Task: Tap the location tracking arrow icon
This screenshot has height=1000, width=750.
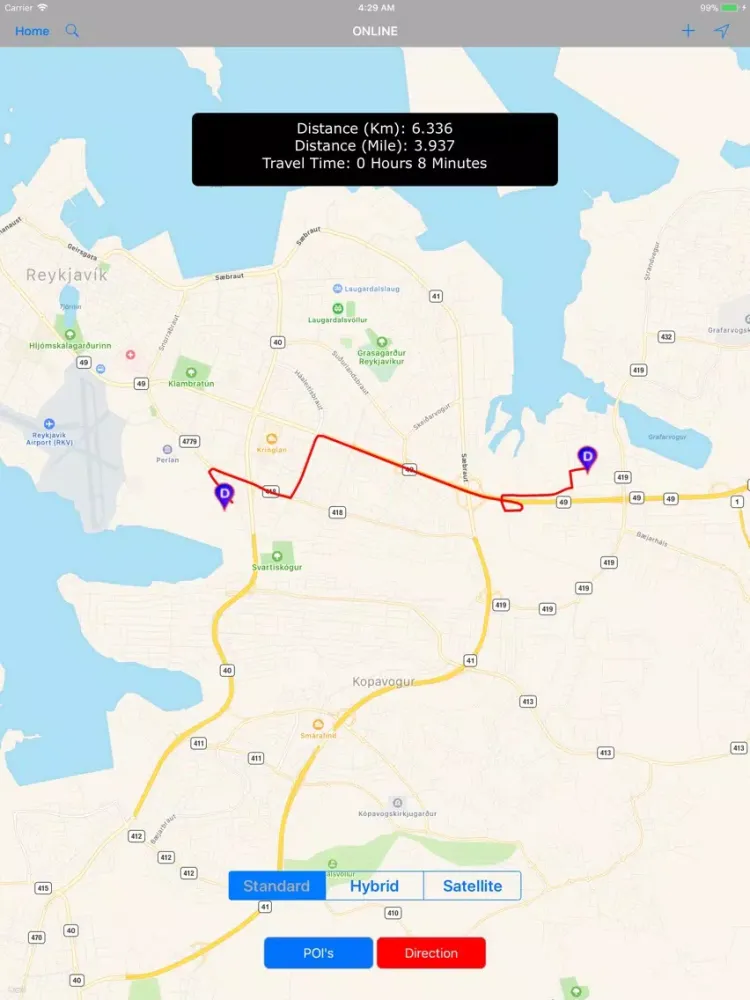Action: pos(721,31)
